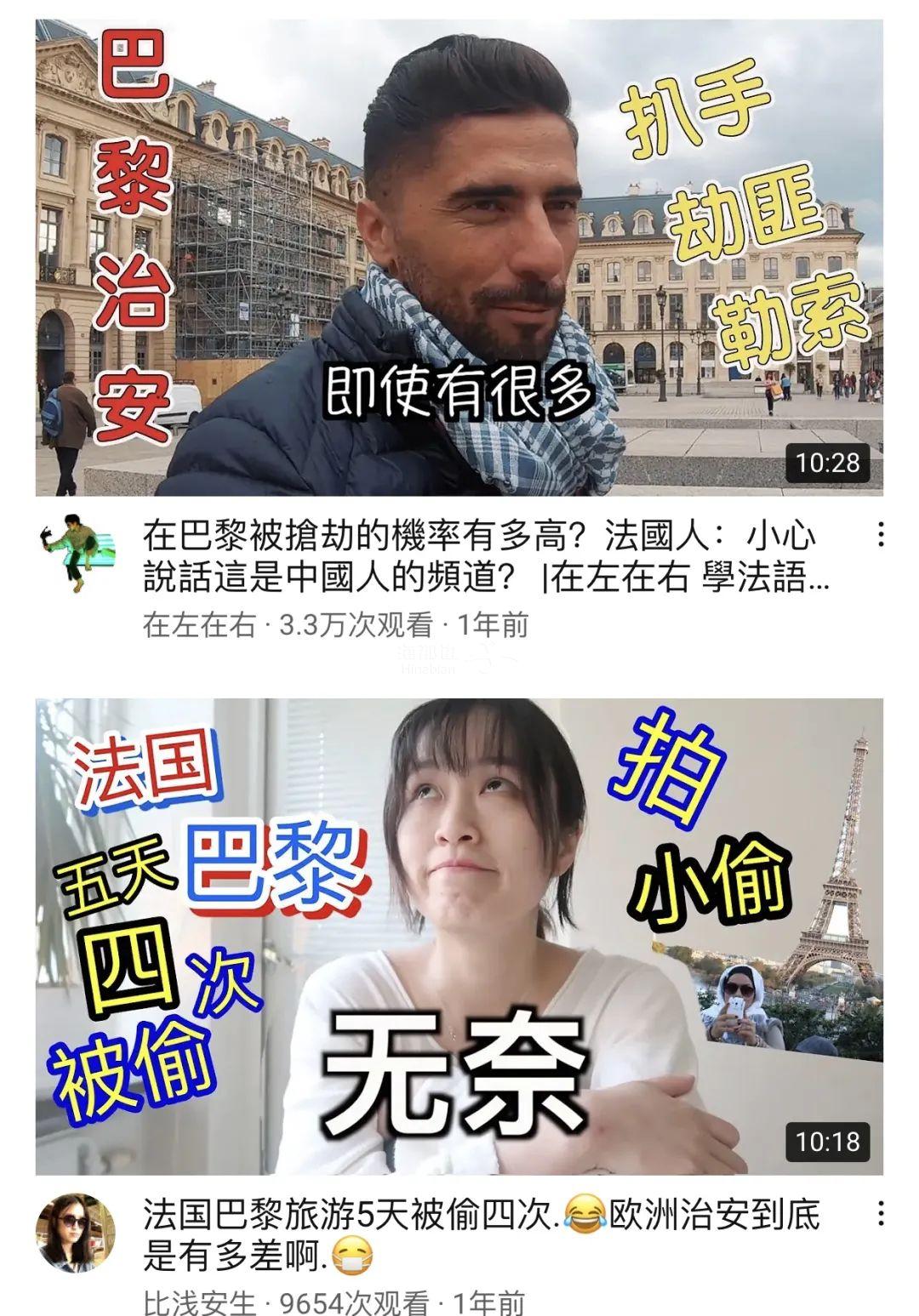Play the 五天四次被偷 video thumbnail
The width and height of the screenshot is (919, 1316).
pyautogui.click(x=459, y=936)
